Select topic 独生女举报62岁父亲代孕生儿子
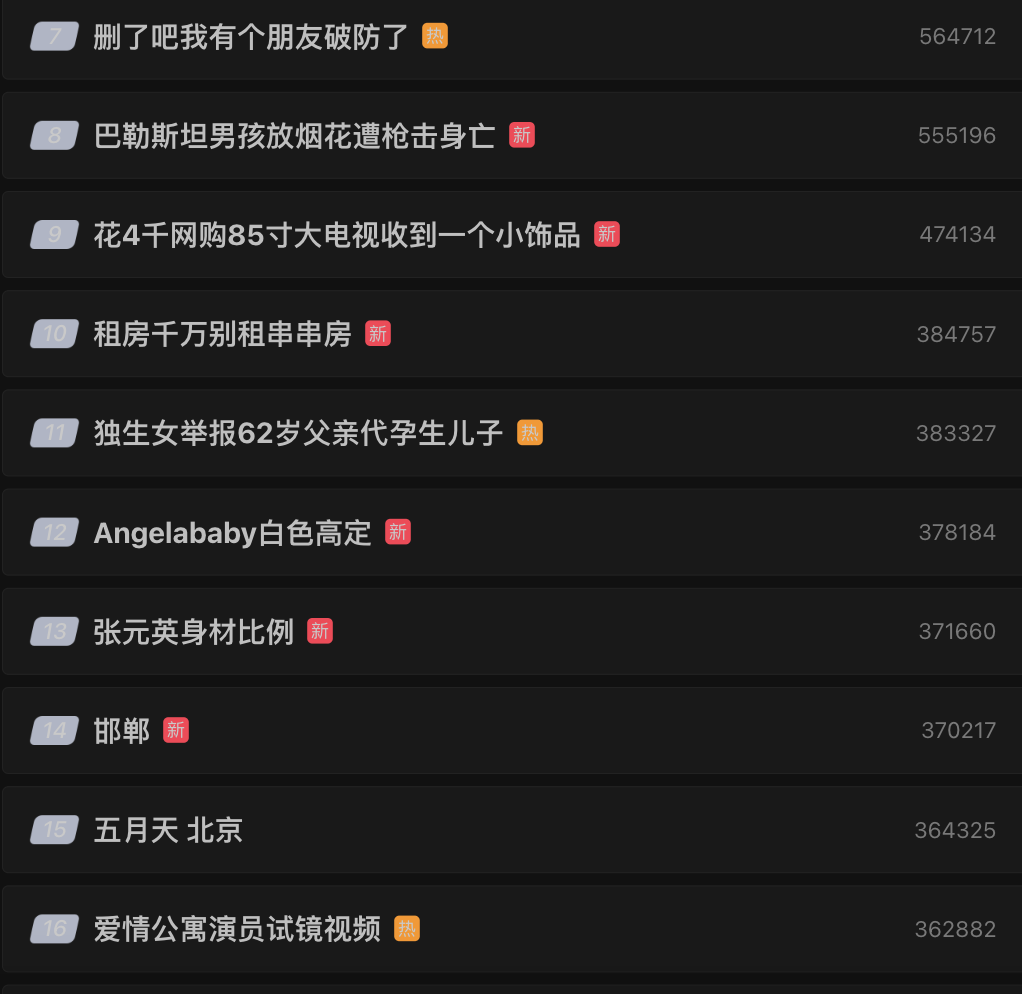The image size is (1022, 994). (x=298, y=433)
